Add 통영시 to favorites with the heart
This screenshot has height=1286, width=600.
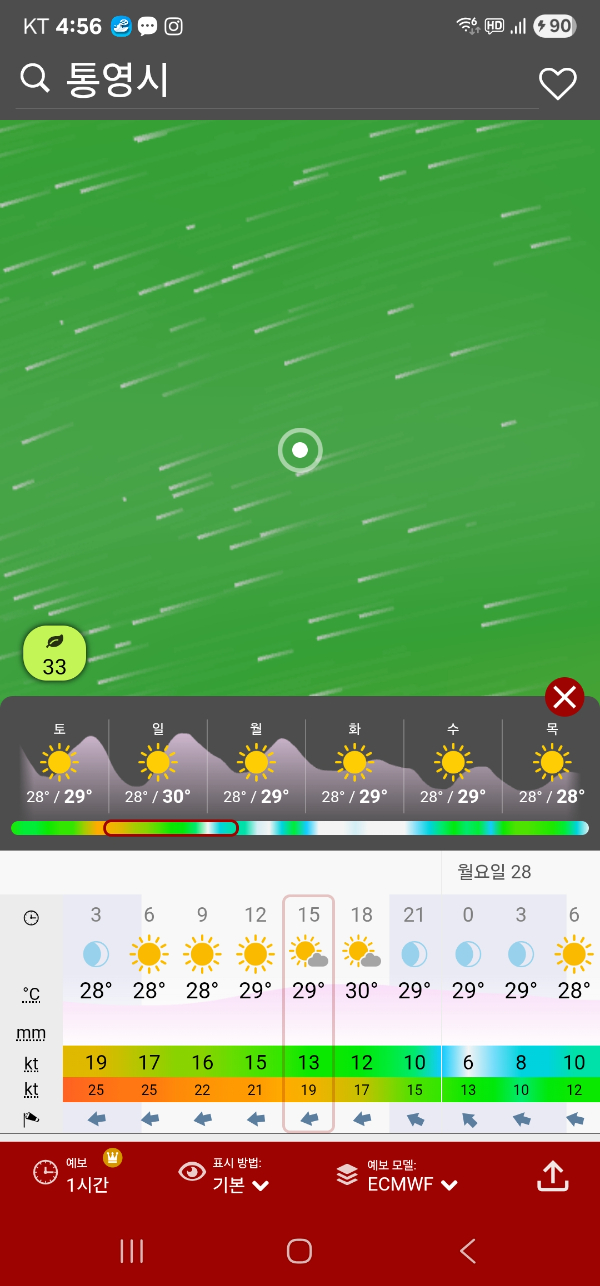(557, 83)
